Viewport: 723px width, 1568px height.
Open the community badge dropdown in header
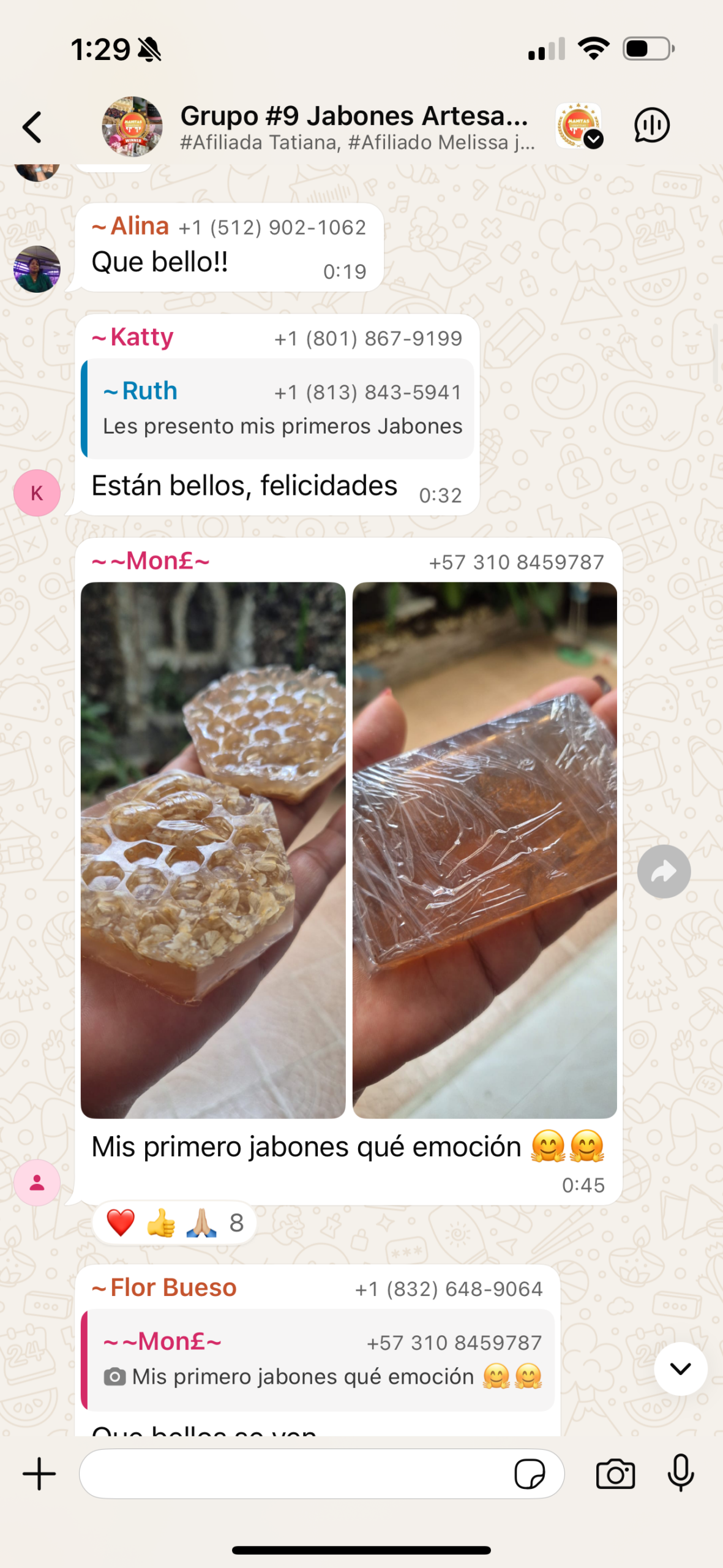click(x=579, y=126)
